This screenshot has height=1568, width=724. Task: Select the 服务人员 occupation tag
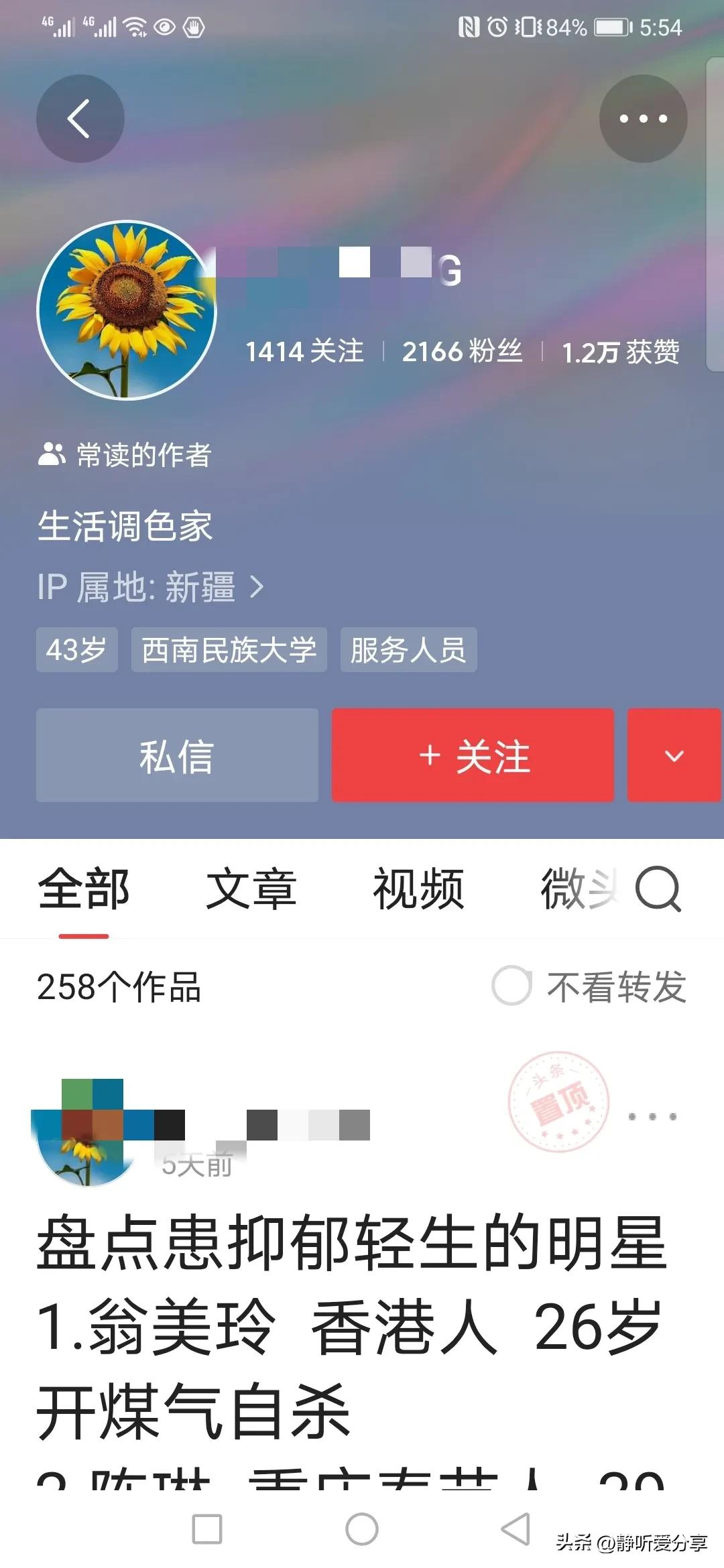408,649
